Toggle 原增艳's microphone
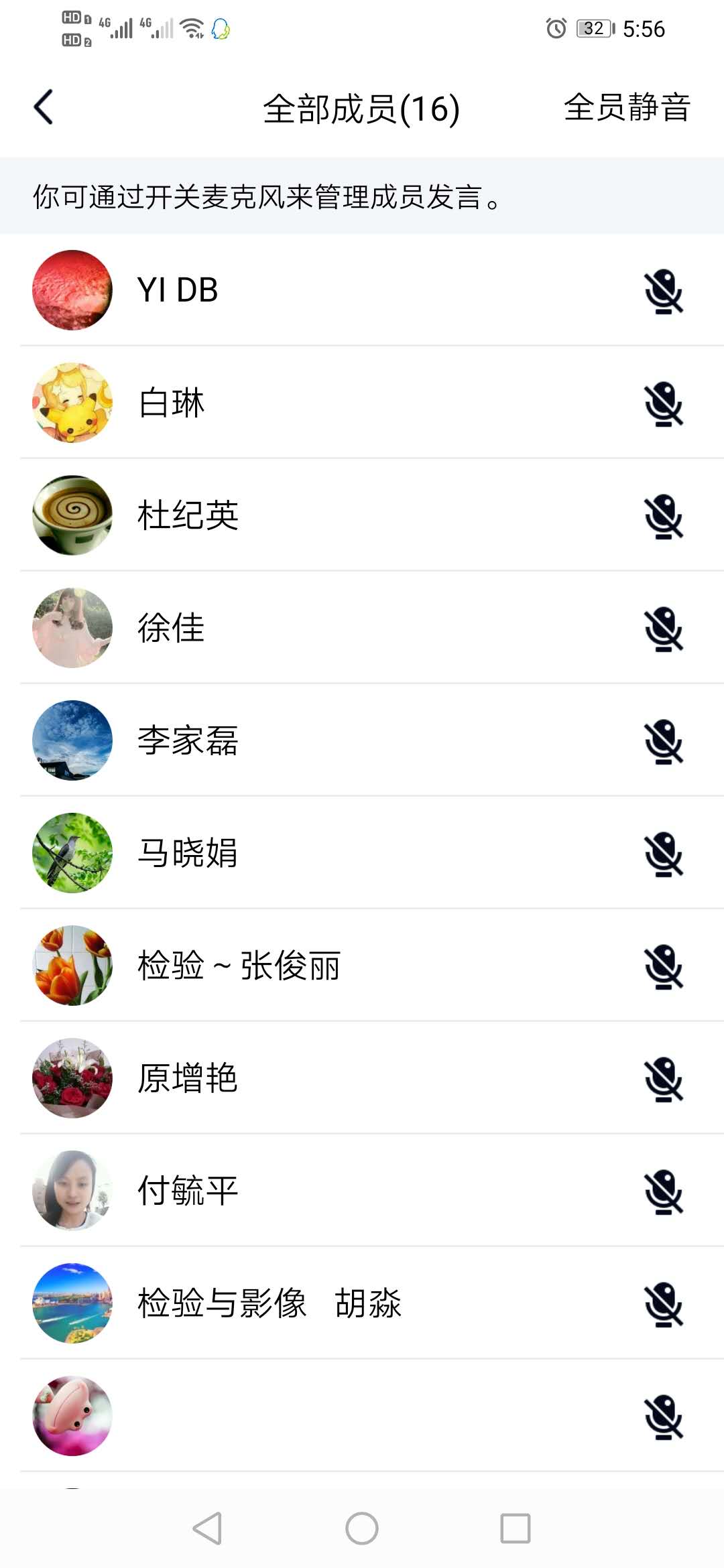The width and height of the screenshot is (724, 1568). (663, 1080)
